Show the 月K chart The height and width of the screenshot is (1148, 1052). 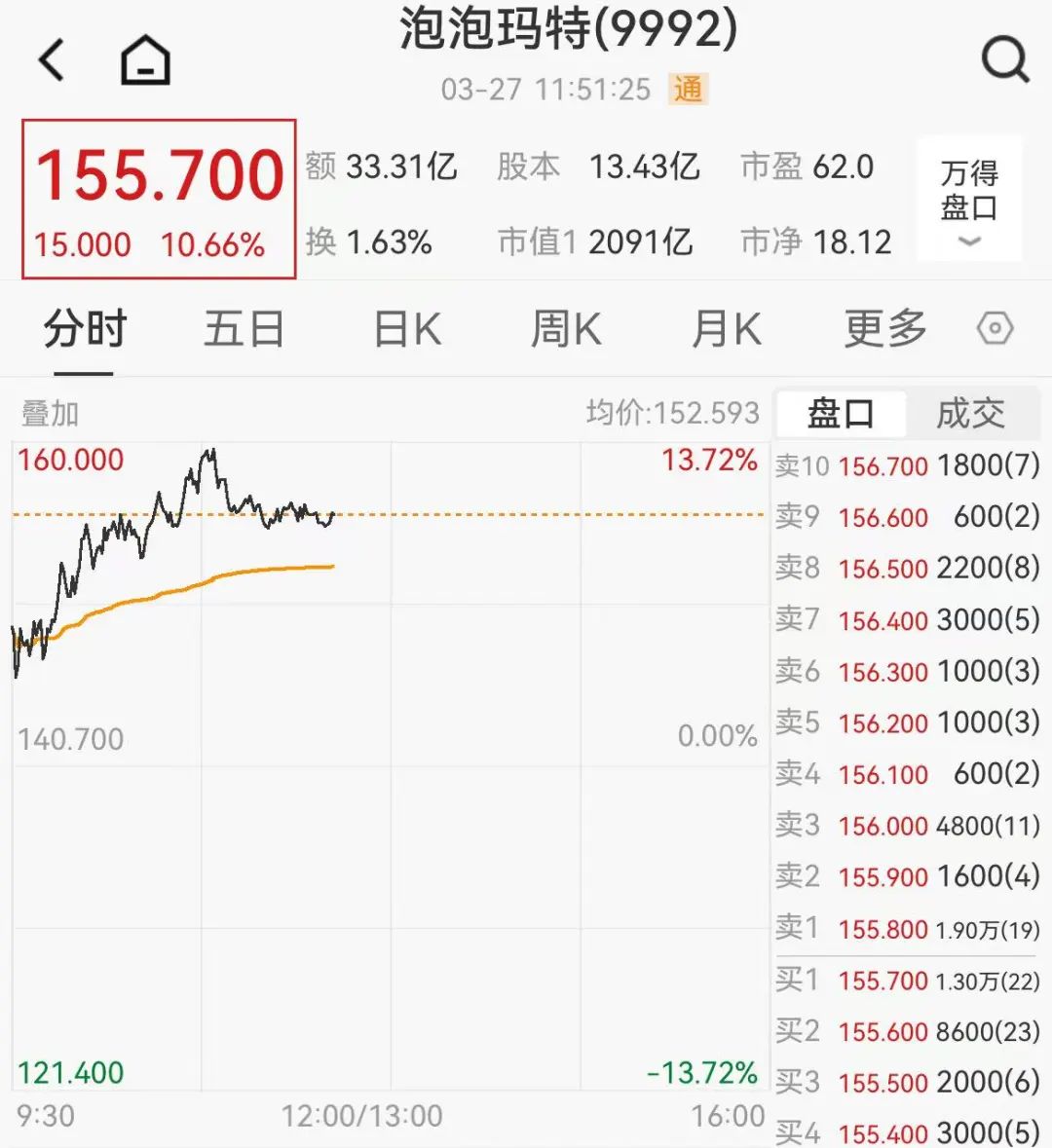[x=726, y=329]
